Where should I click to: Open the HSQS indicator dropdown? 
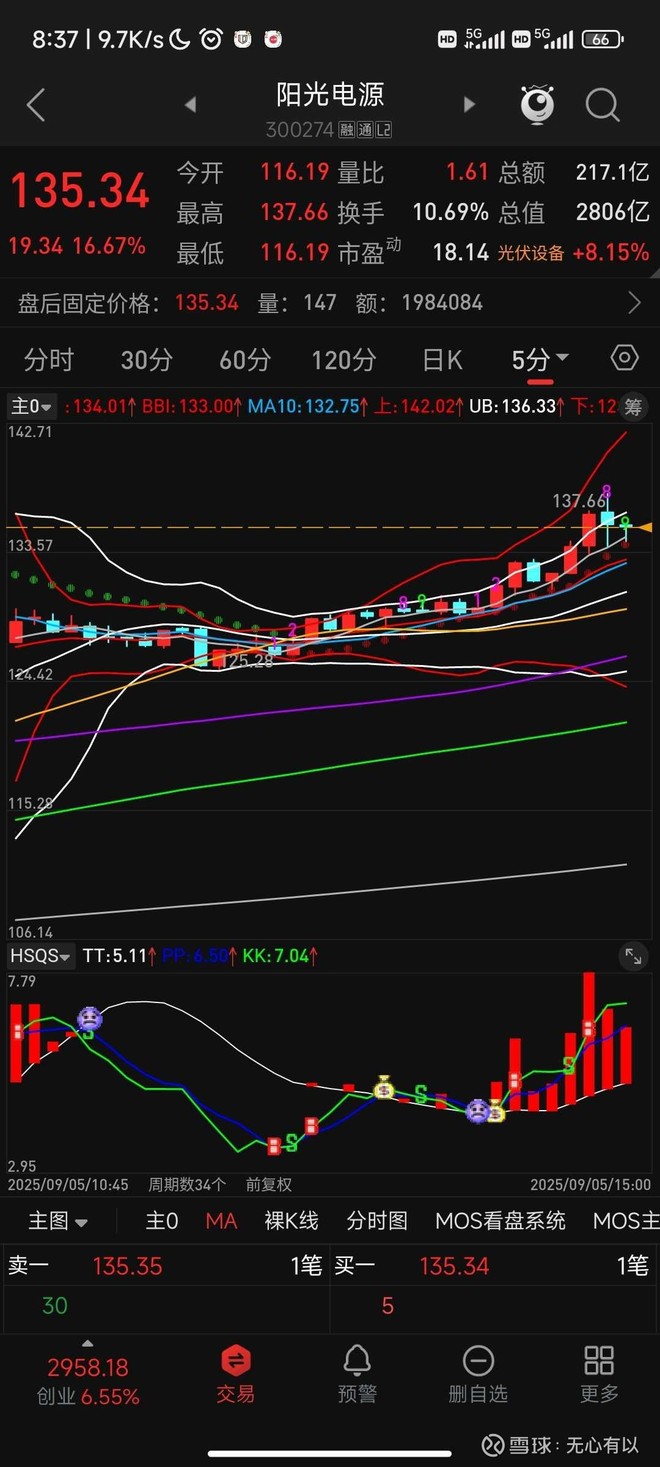click(x=41, y=956)
